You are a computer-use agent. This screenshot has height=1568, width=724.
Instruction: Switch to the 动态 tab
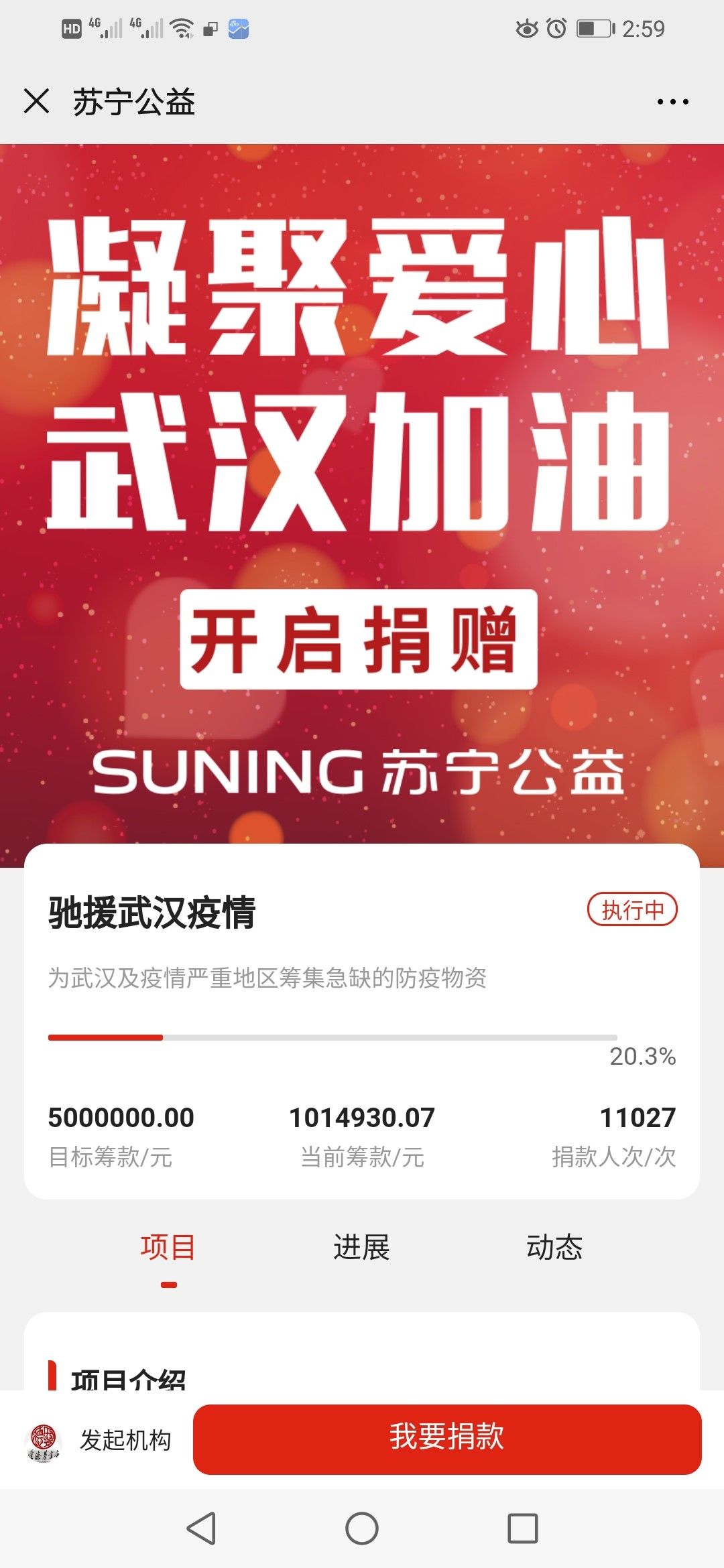[x=554, y=1248]
